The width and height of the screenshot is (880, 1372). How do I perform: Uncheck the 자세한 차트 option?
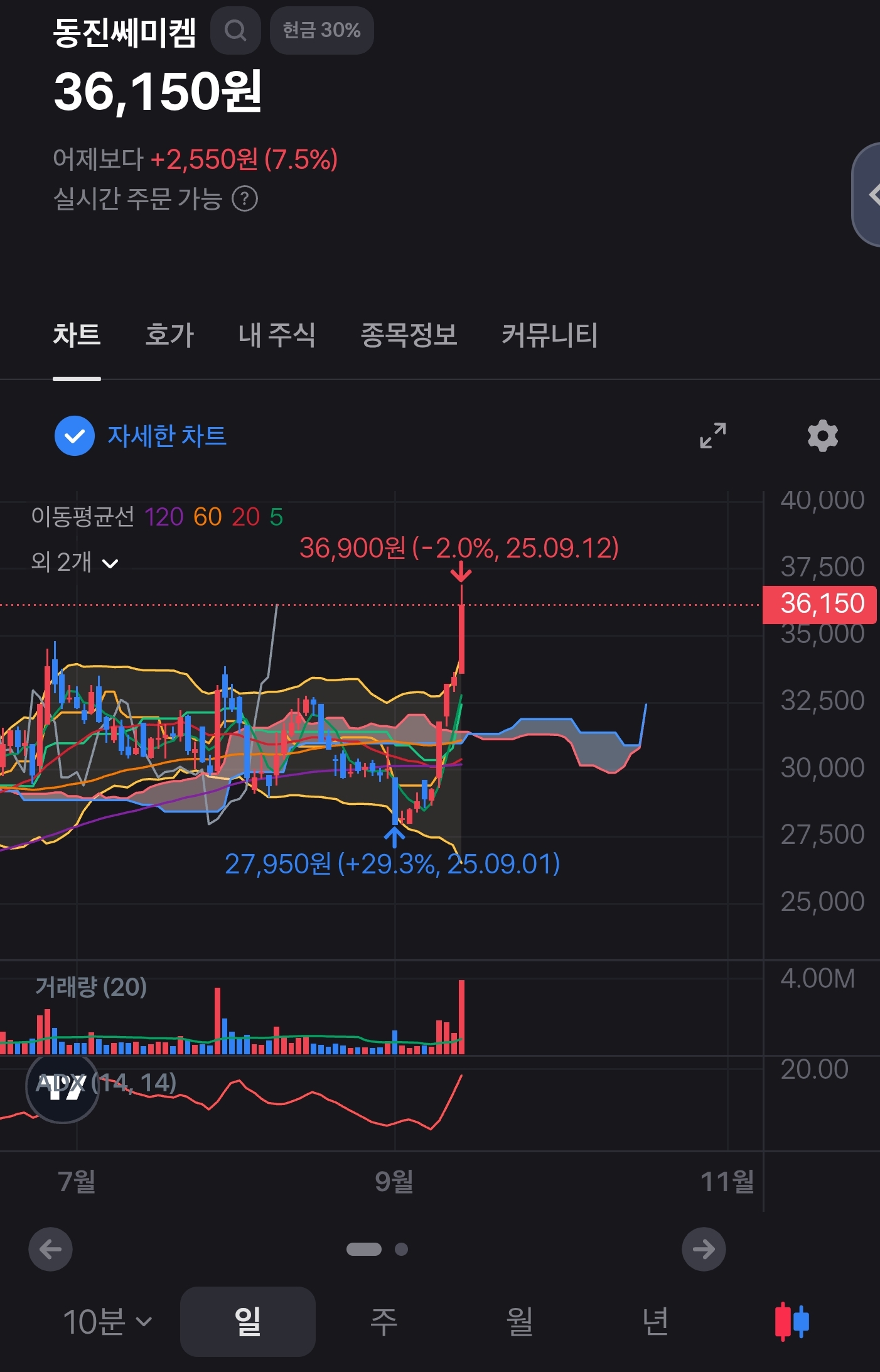tap(75, 436)
